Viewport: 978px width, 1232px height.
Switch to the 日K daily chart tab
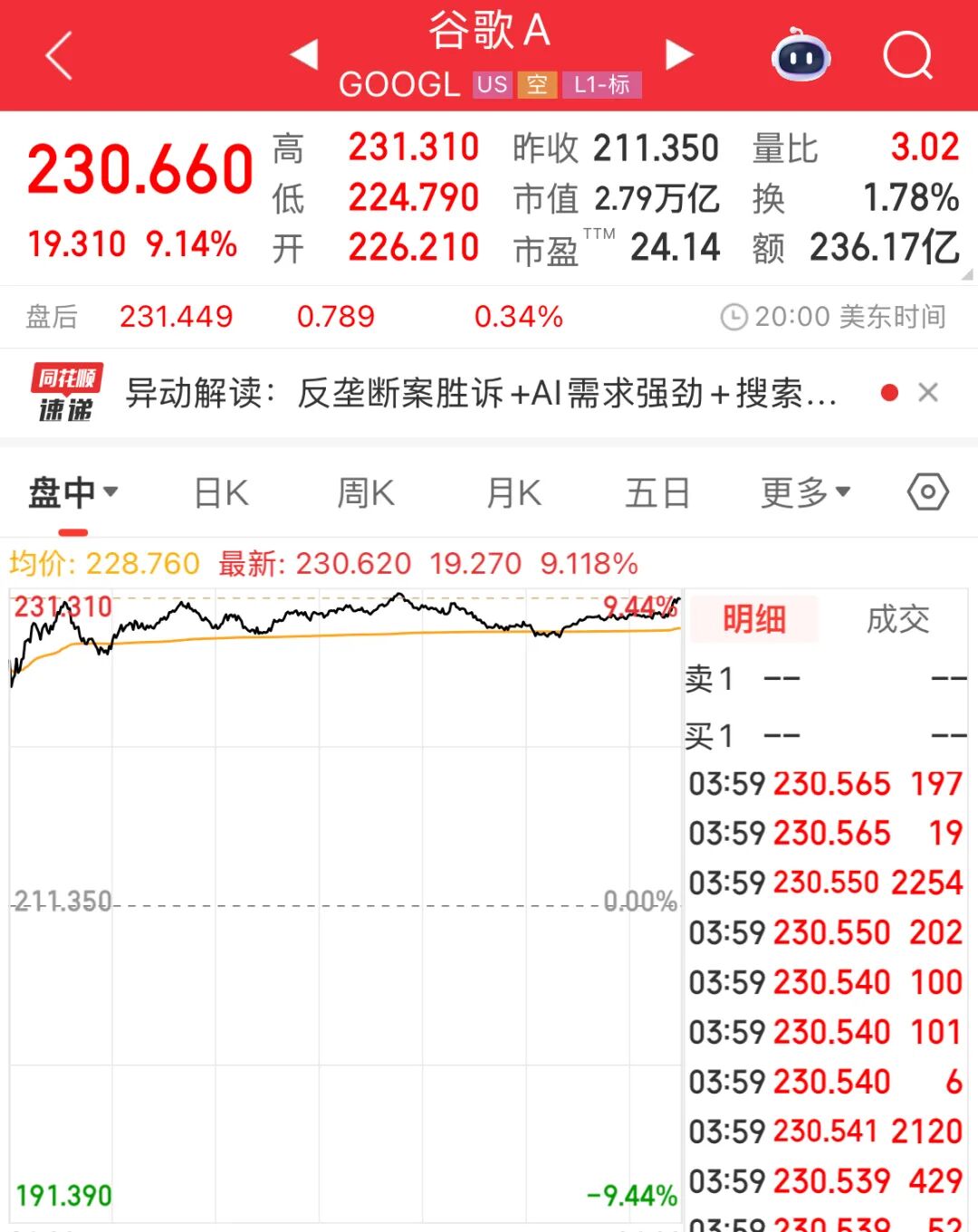click(x=220, y=492)
